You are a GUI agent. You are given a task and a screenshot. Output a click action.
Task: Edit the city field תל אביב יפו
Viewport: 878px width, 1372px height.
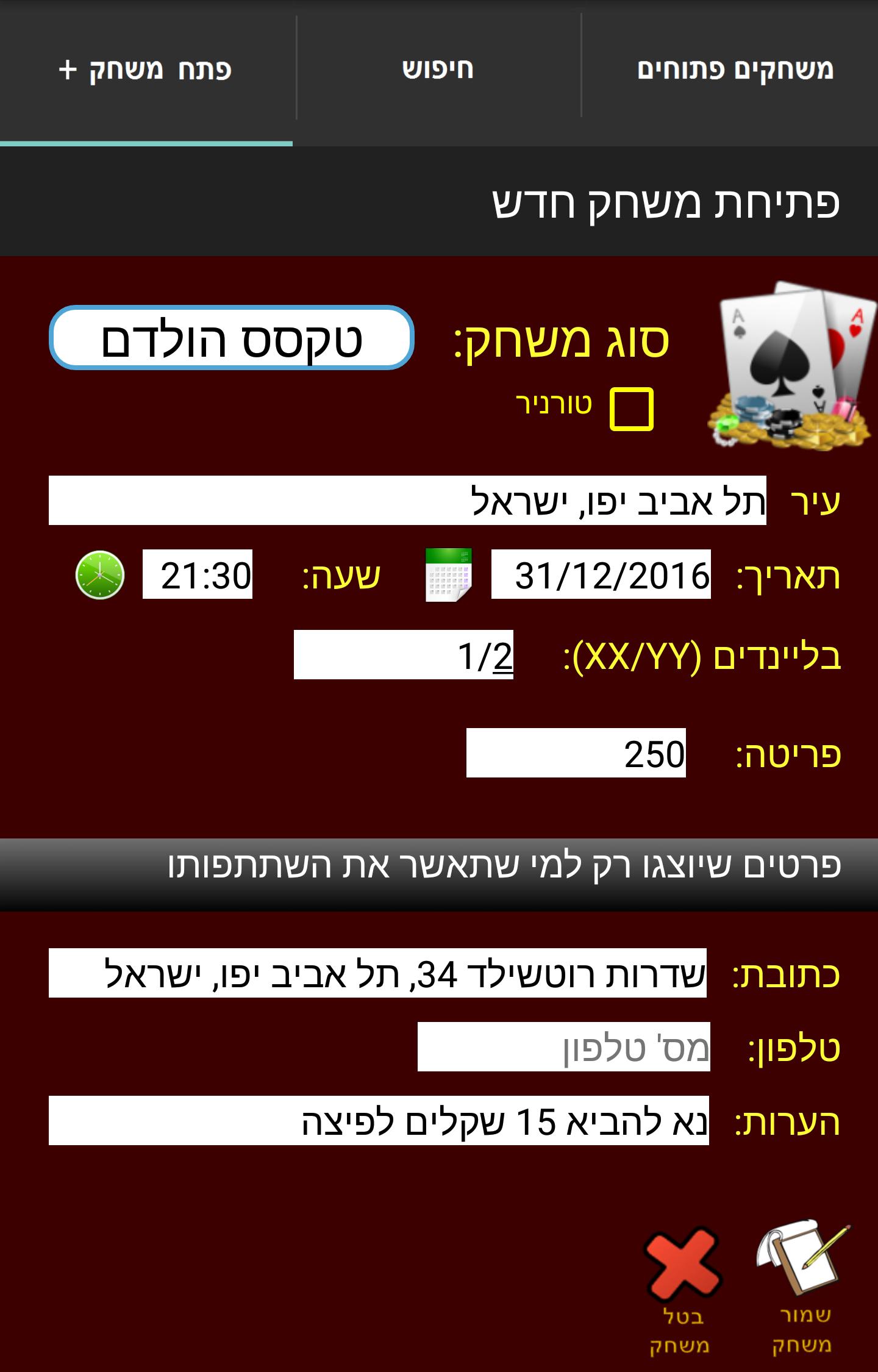(407, 501)
